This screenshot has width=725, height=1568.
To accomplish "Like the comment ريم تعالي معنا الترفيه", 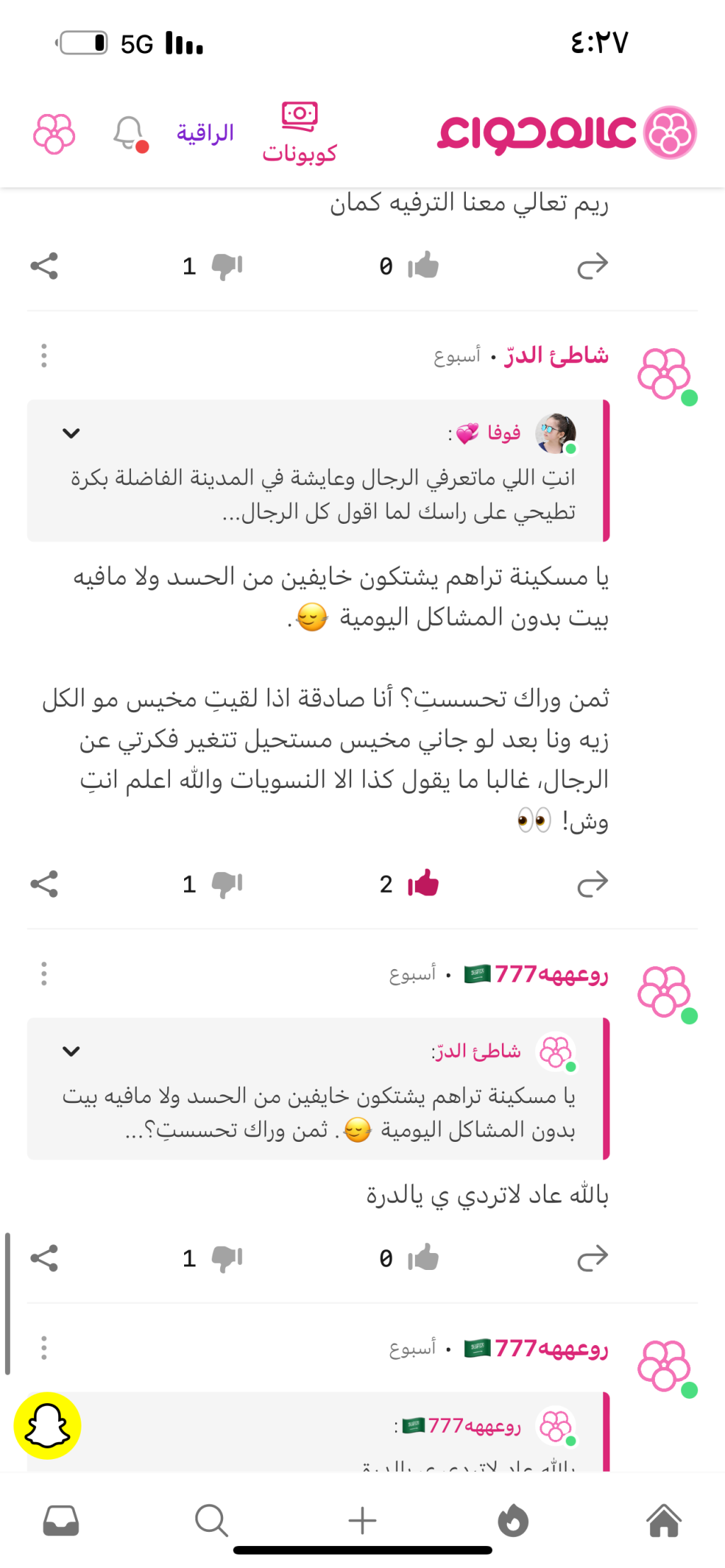I will (x=423, y=266).
